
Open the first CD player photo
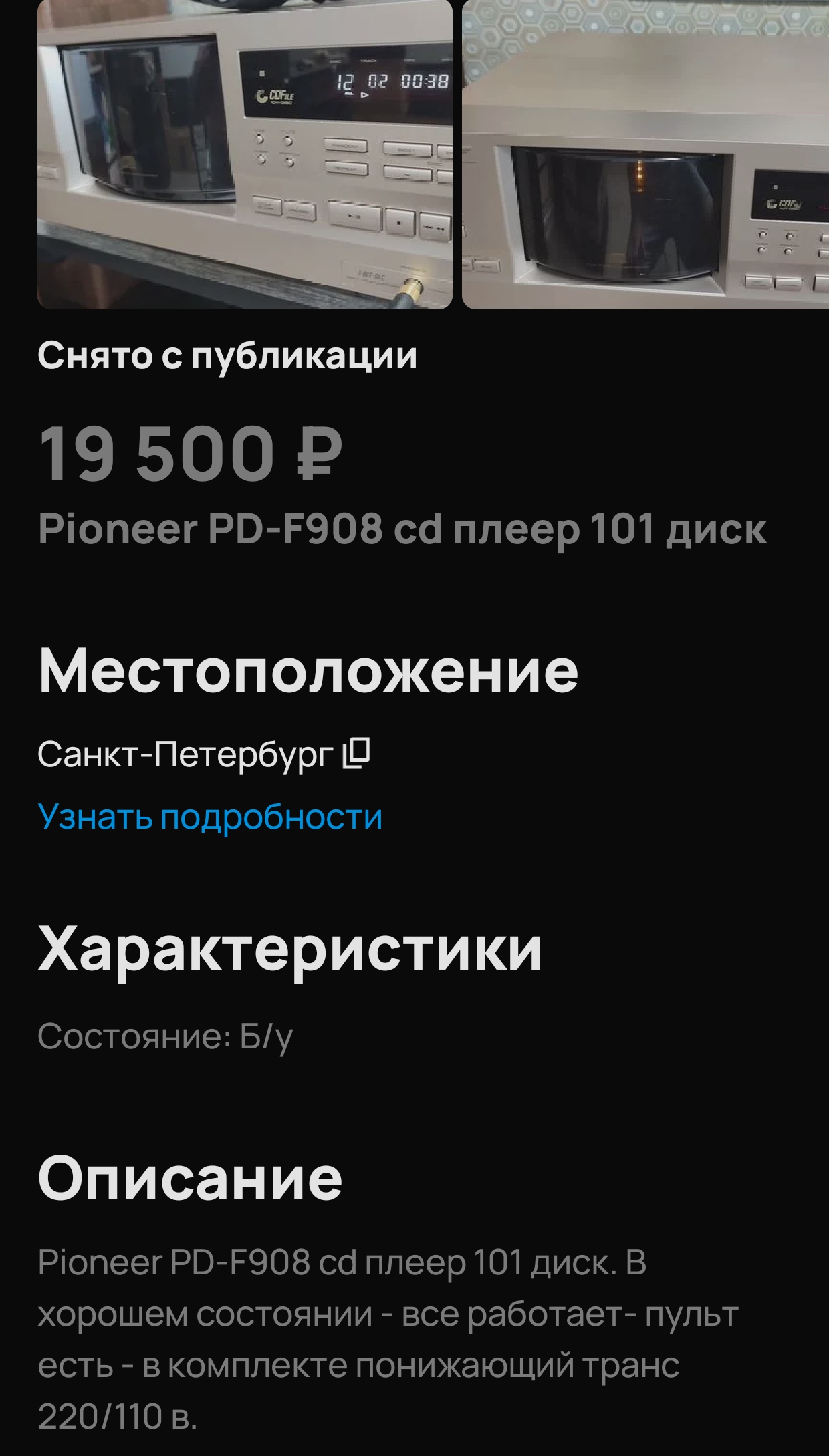[x=245, y=154]
